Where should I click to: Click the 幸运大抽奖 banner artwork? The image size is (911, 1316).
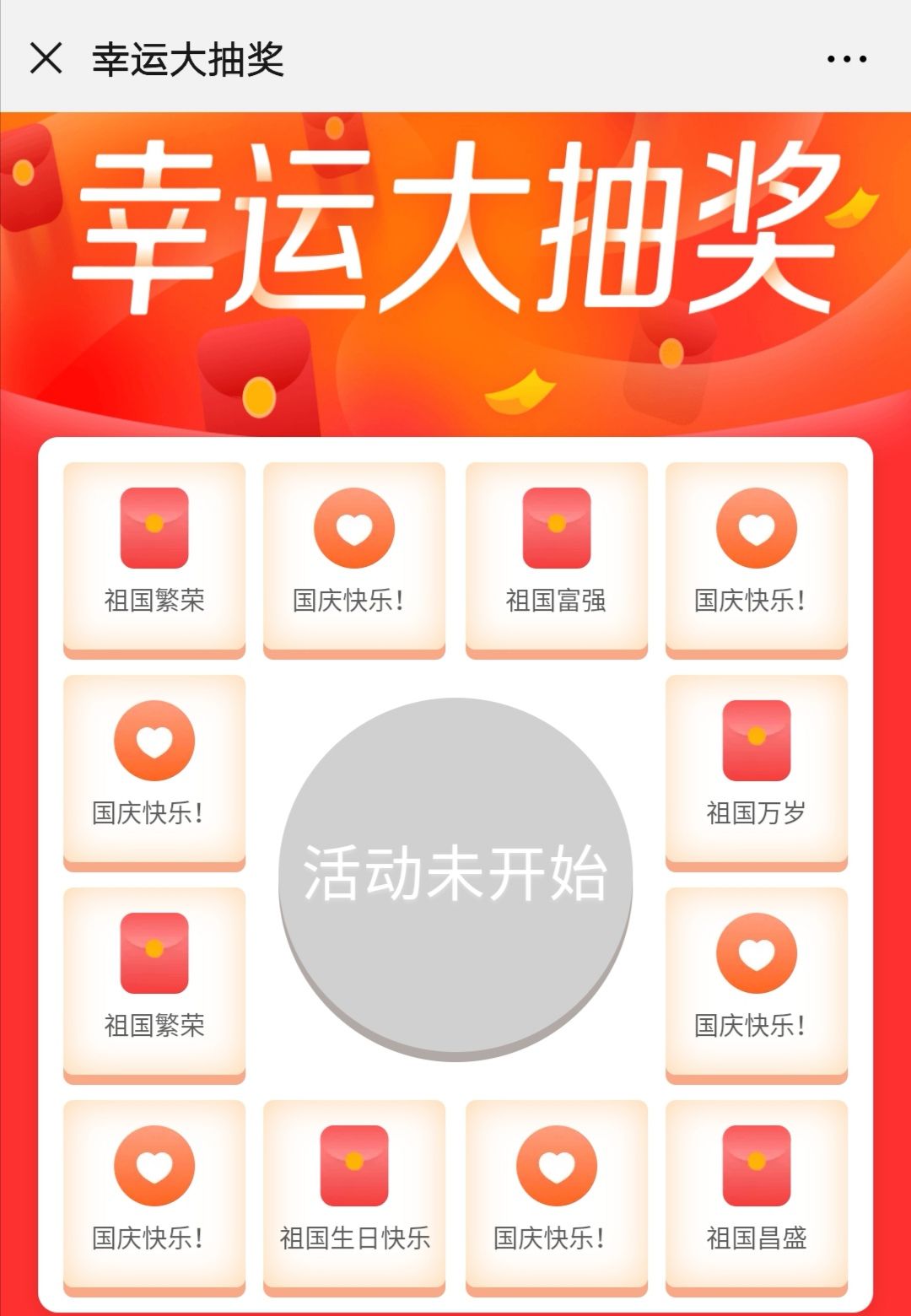(455, 253)
